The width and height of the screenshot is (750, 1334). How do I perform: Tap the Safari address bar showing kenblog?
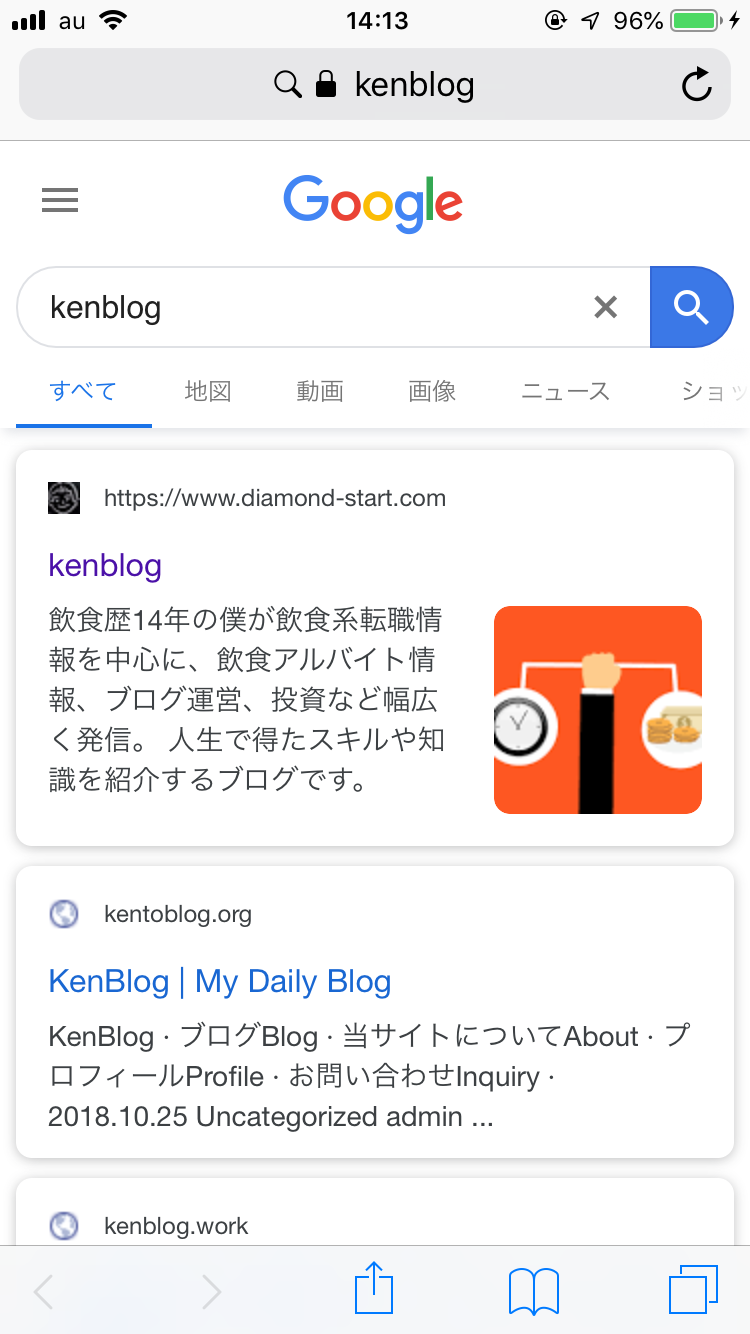(374, 85)
